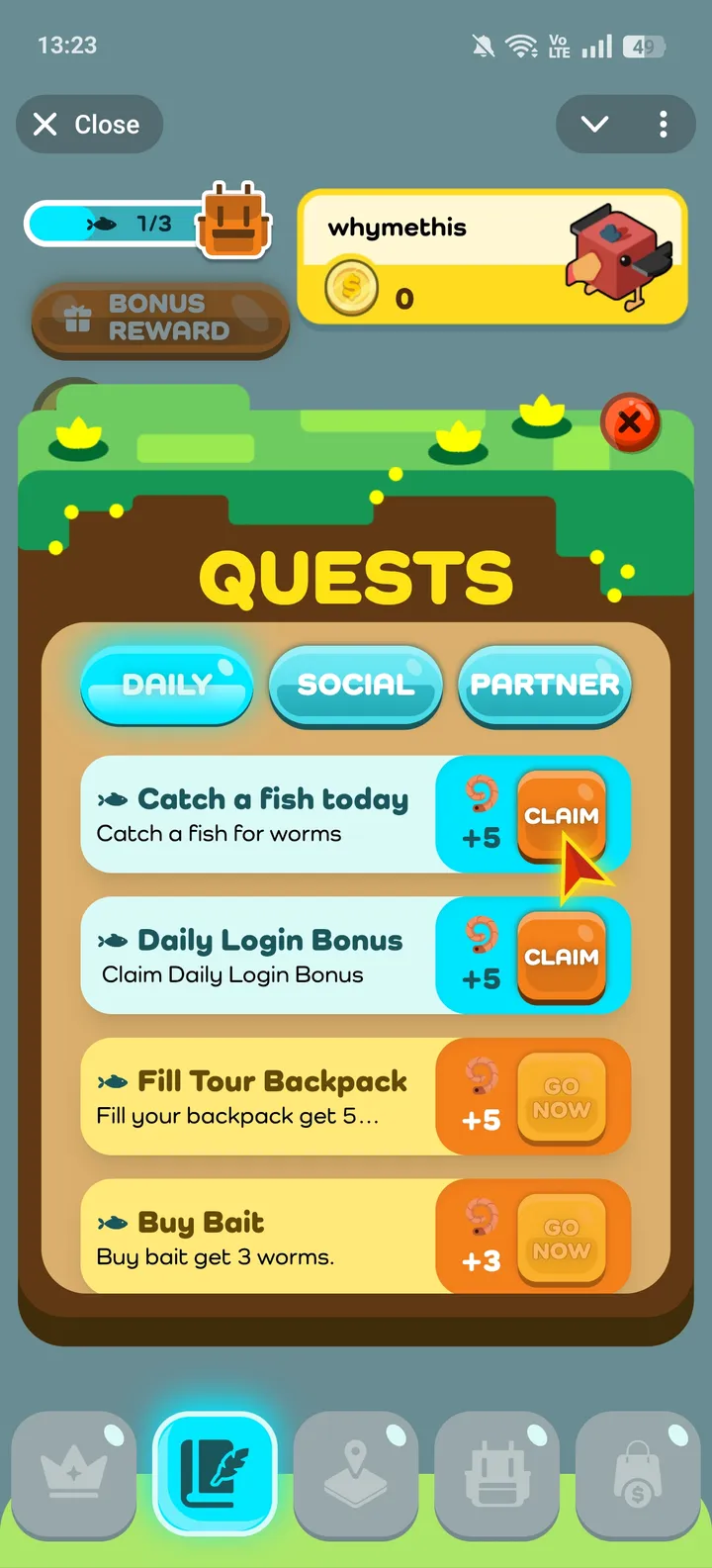Screen dimensions: 712x1568
Task: Switch to the Social quests tab
Action: 356,685
